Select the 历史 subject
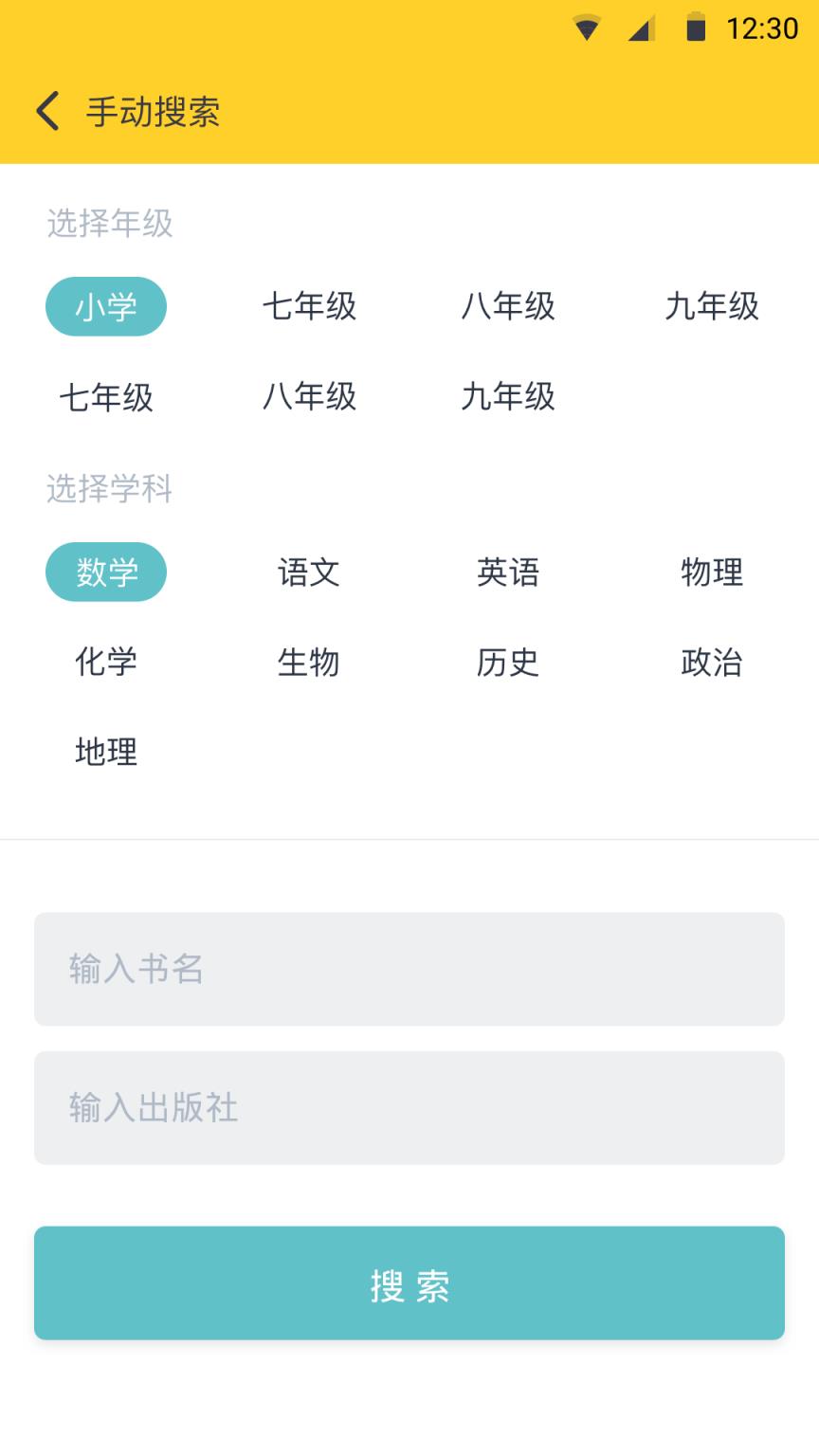Viewport: 819px width, 1456px height. click(509, 662)
